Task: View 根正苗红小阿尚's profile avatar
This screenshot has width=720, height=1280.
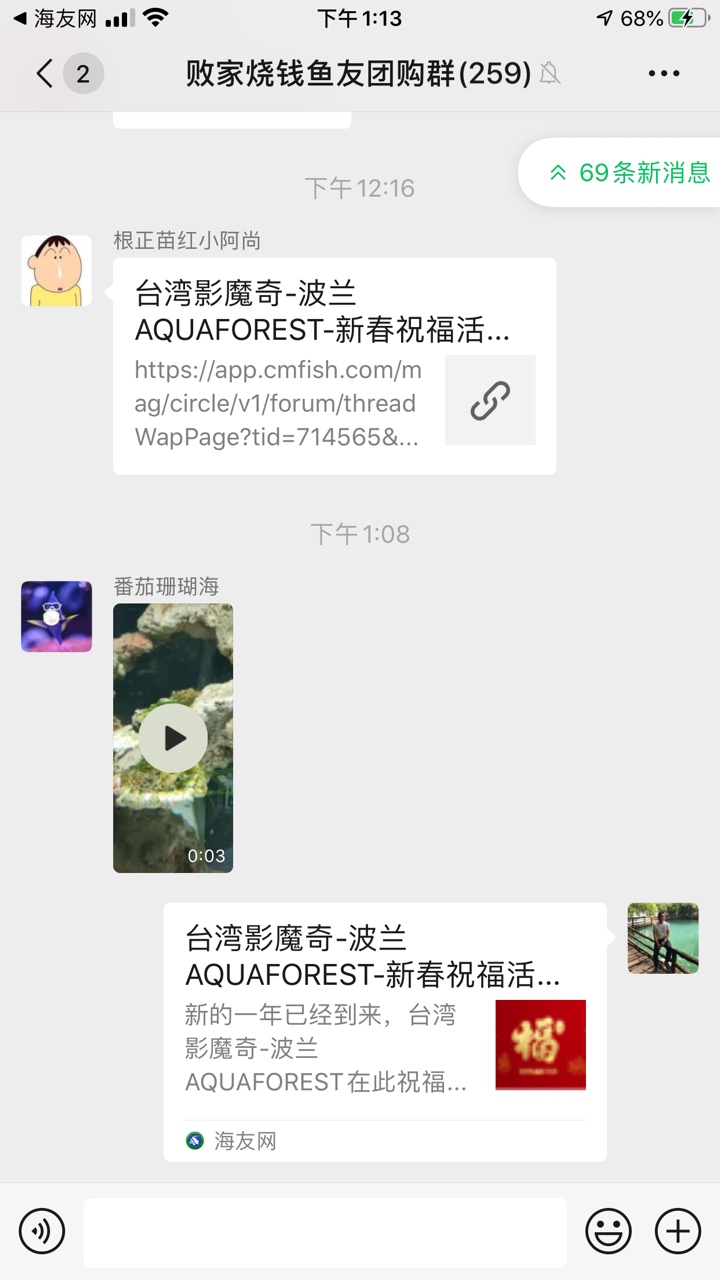Action: tap(56, 271)
